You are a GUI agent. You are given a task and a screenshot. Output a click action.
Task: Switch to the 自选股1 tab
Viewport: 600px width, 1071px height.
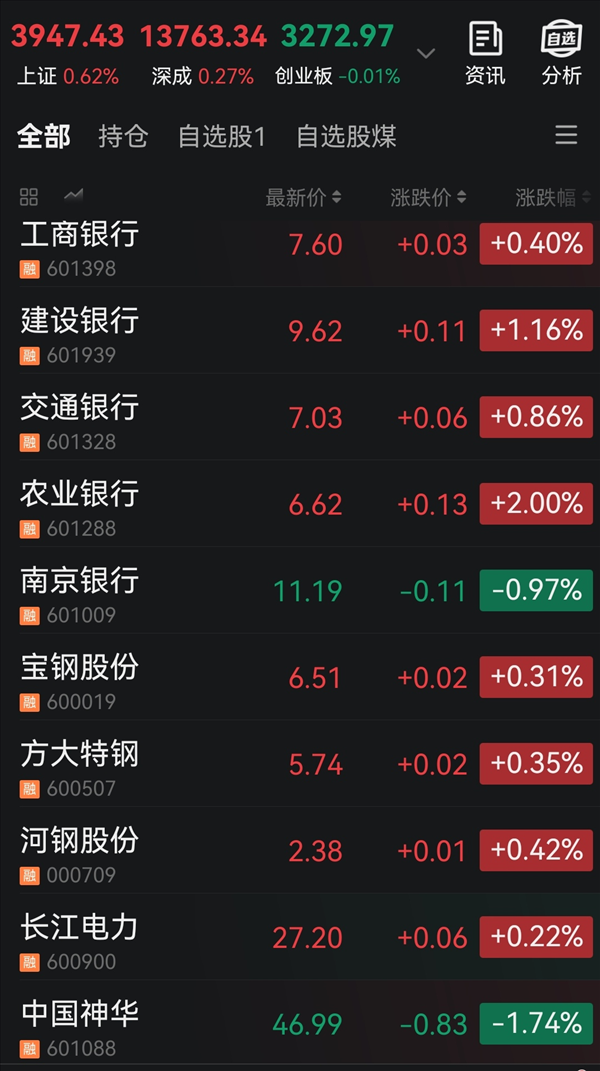click(x=222, y=137)
